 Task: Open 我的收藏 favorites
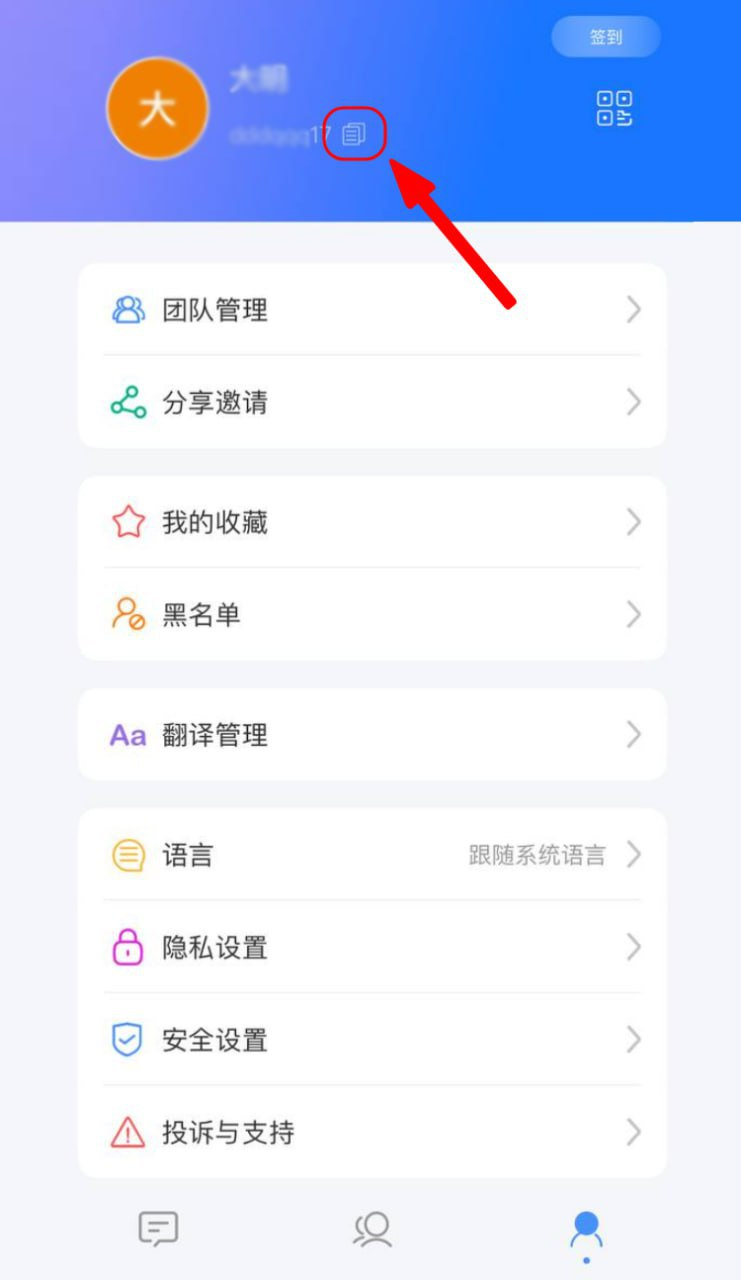[371, 522]
